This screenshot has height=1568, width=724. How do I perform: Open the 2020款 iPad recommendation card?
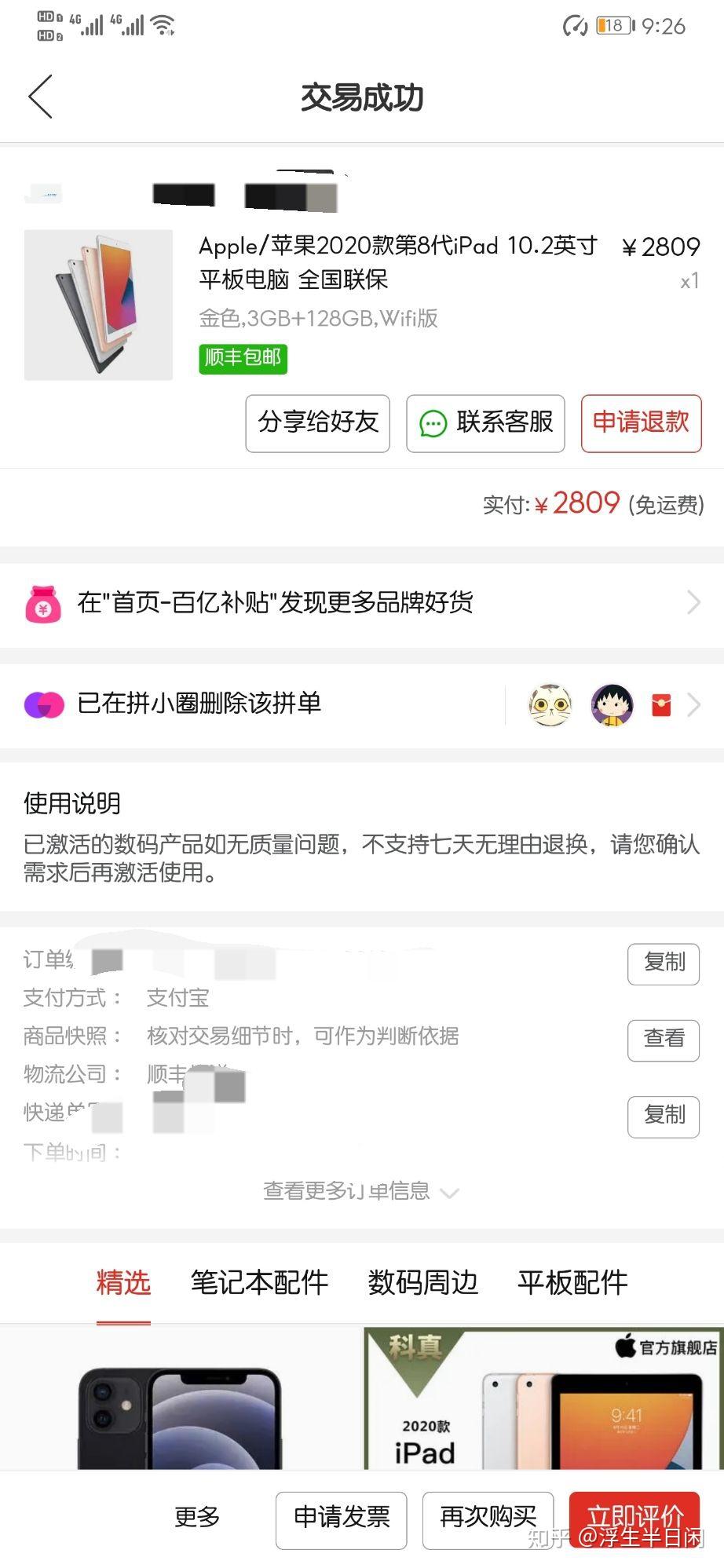coord(543,1399)
